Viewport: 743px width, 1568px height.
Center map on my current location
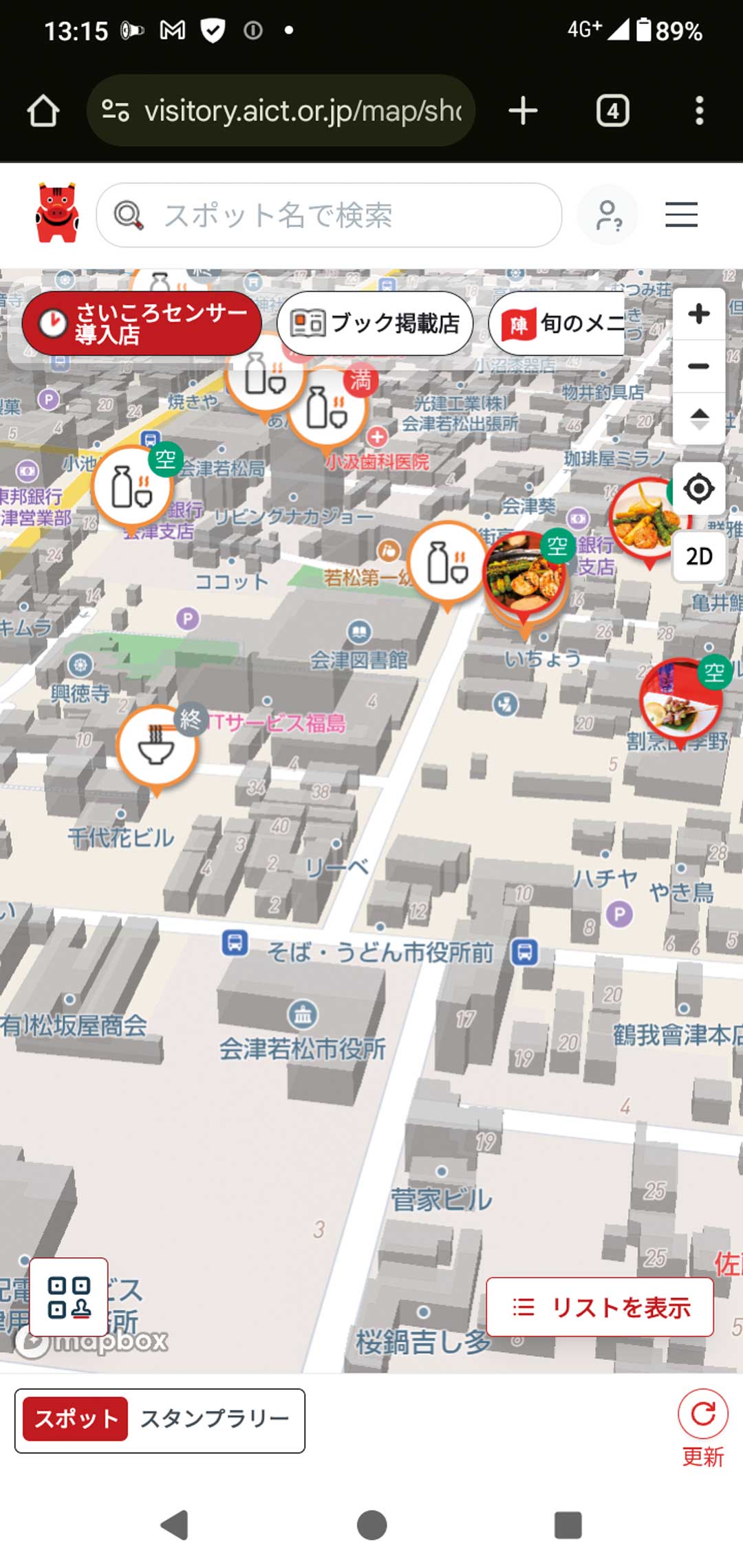pyautogui.click(x=699, y=489)
